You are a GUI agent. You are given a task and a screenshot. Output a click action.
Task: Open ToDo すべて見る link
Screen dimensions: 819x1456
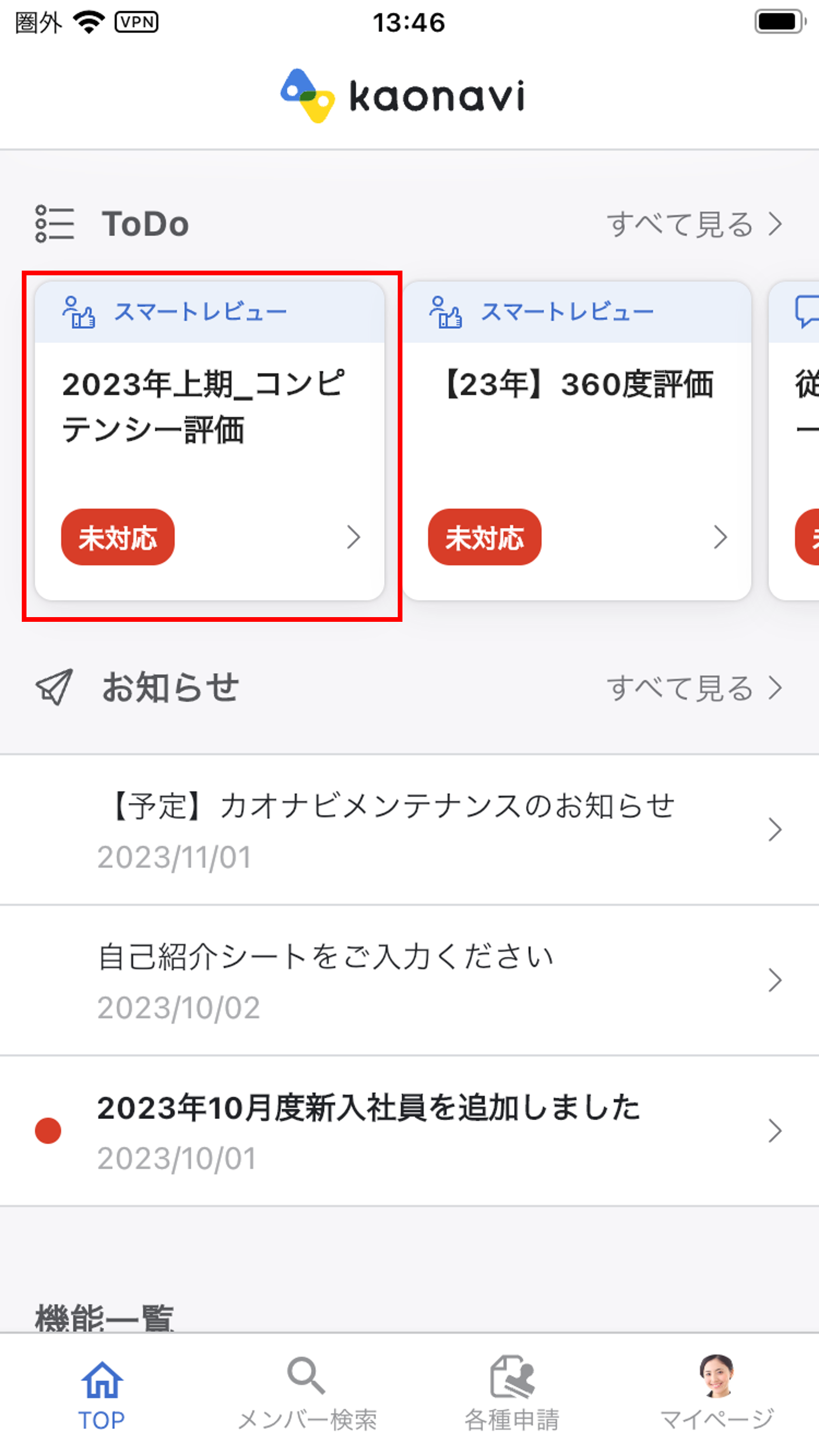(694, 224)
